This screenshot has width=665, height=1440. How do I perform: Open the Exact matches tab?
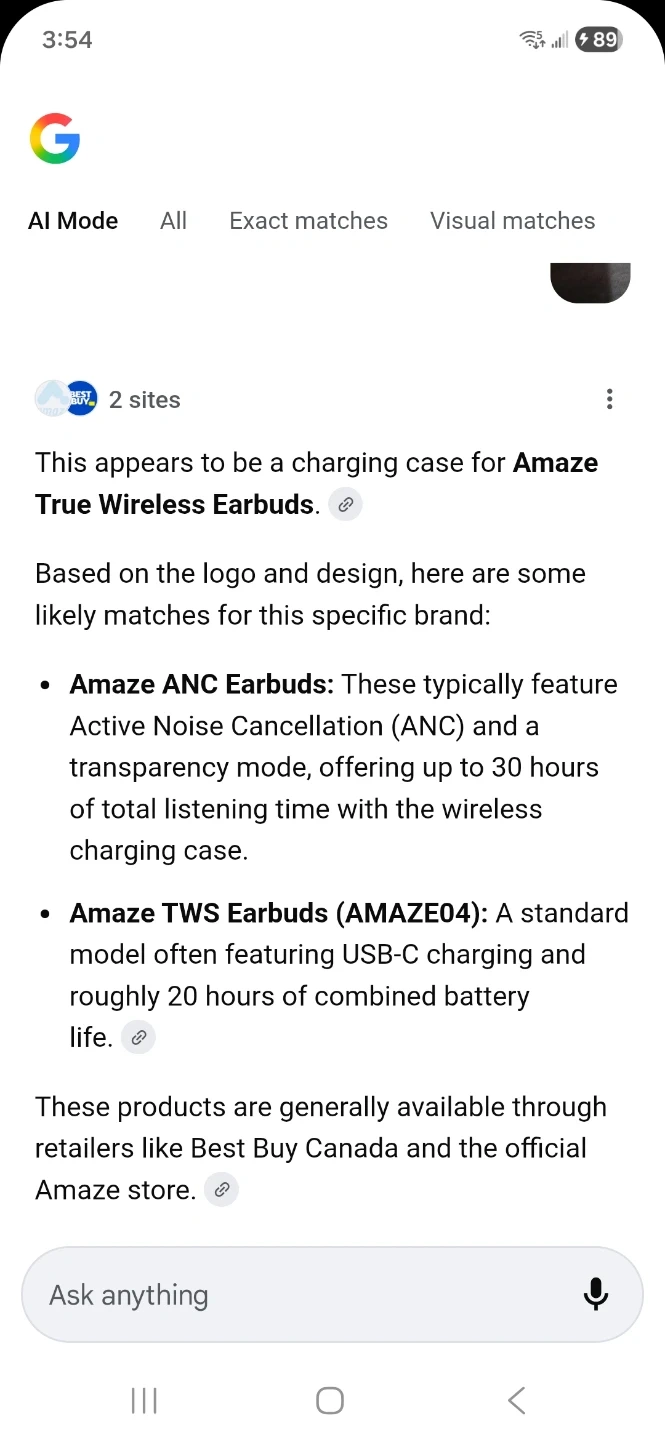point(308,221)
